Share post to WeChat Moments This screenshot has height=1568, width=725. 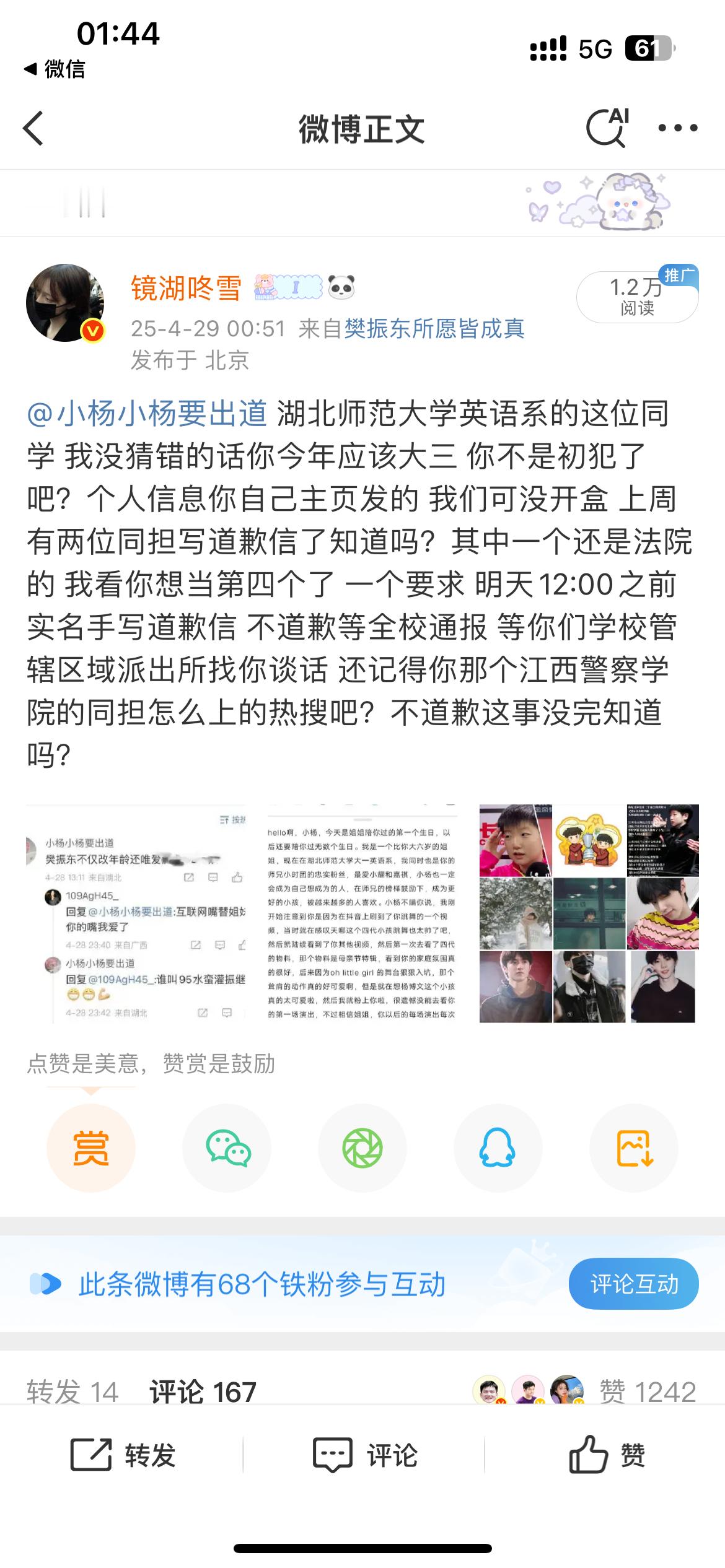[362, 1148]
